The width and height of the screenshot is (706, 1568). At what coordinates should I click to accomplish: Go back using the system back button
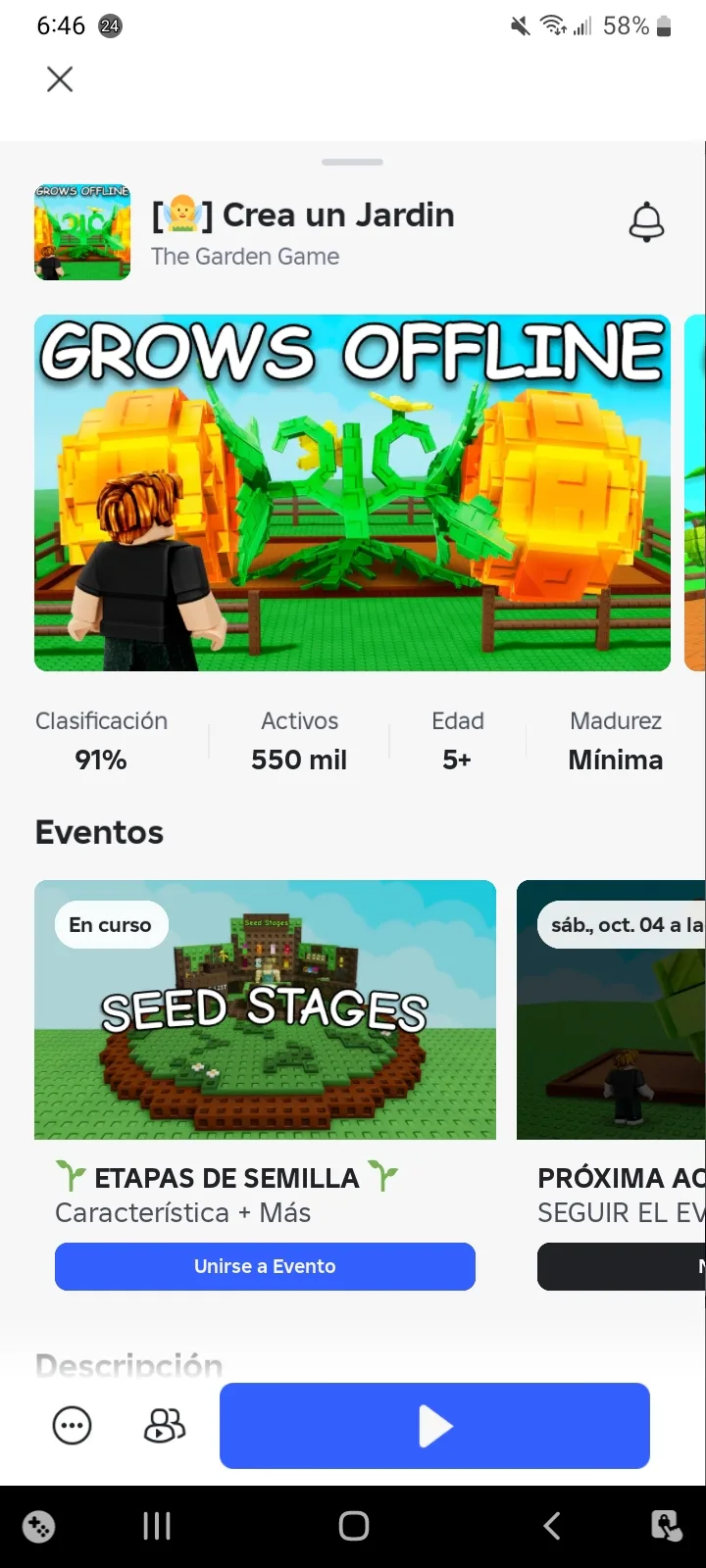pyautogui.click(x=552, y=1526)
